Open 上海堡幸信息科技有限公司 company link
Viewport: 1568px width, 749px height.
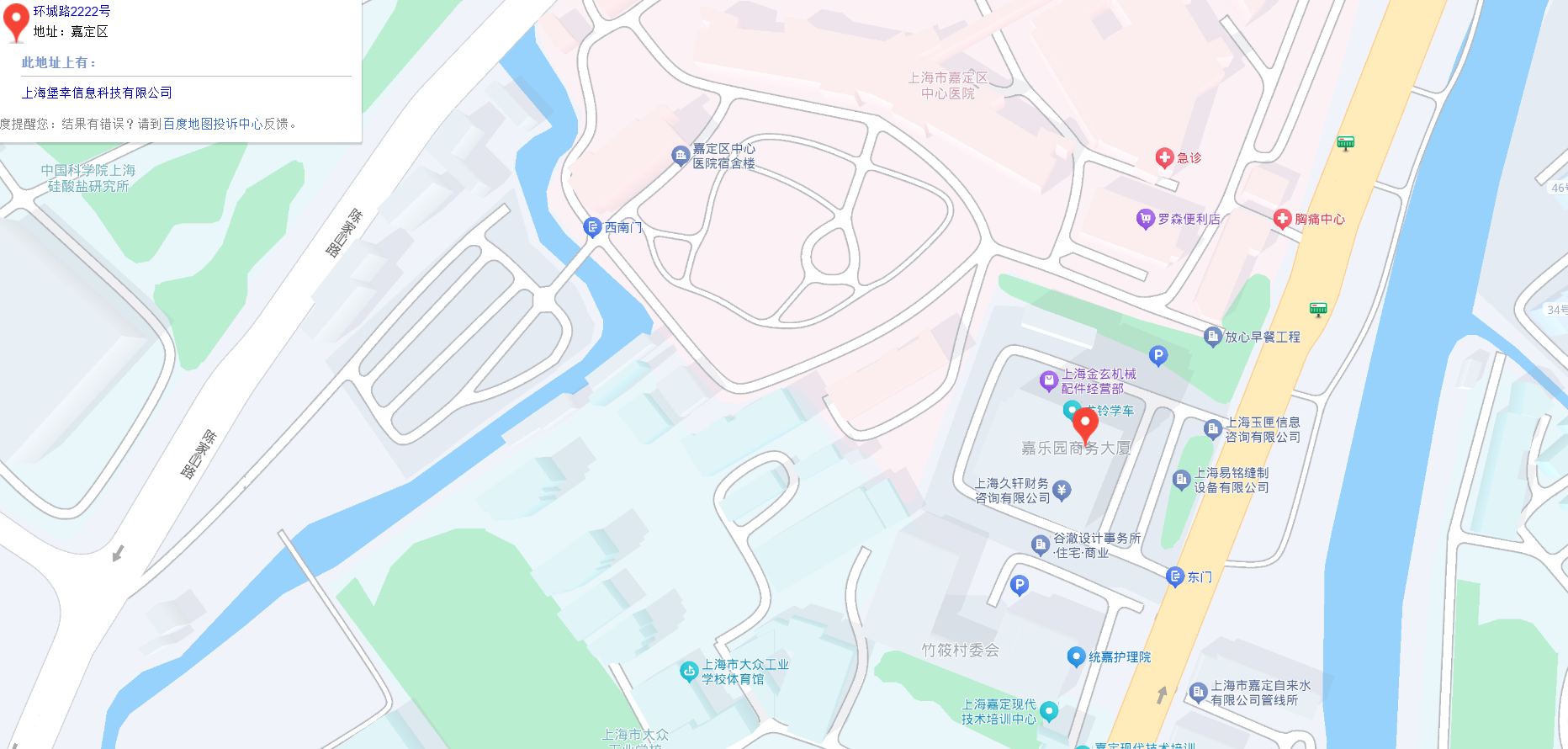coord(97,93)
